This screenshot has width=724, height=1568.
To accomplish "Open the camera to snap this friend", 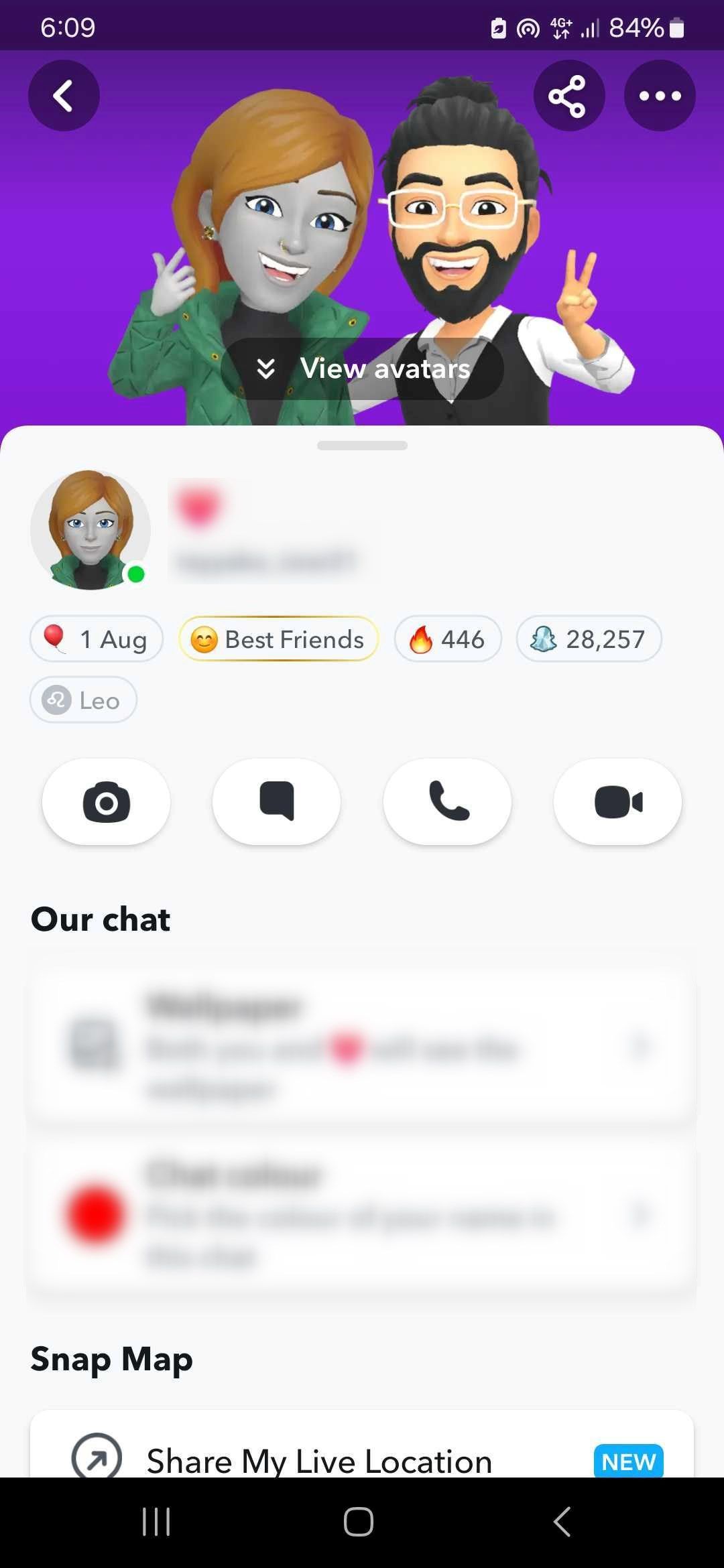I will [106, 801].
